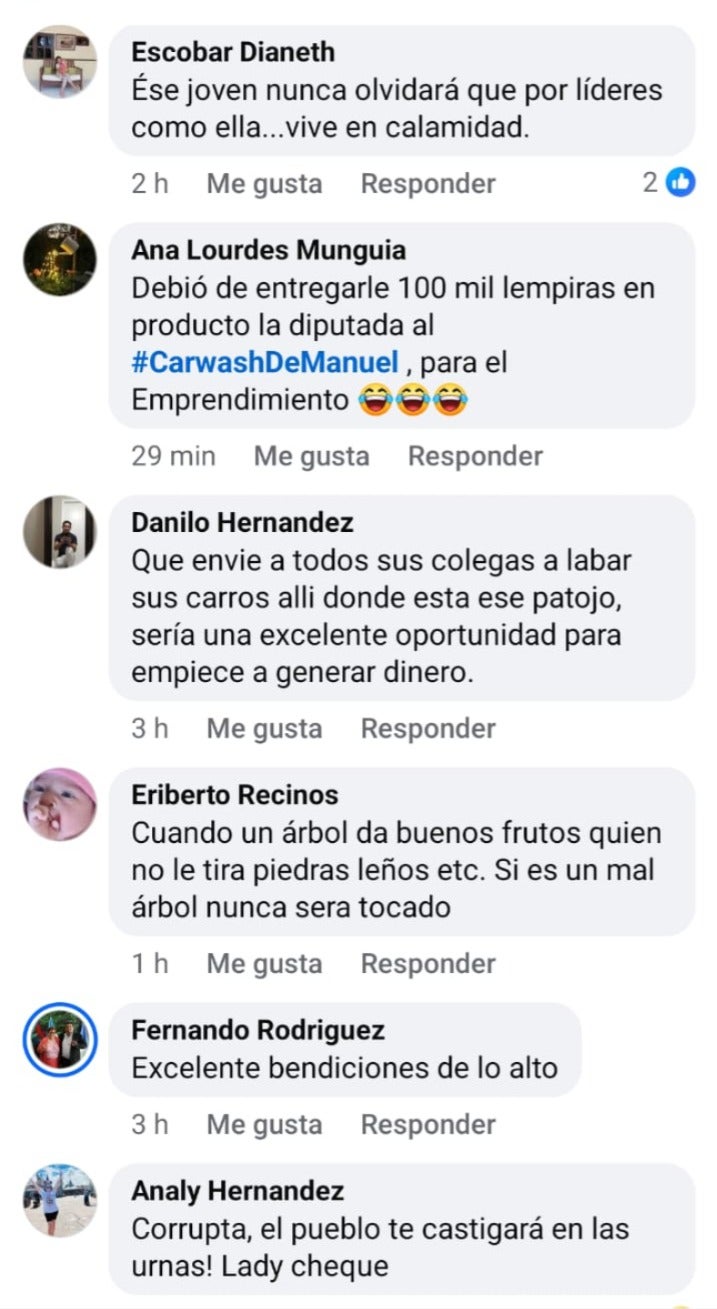Like Fernando Rodriguez's comment
This screenshot has height=1309, width=717.
pyautogui.click(x=264, y=1125)
